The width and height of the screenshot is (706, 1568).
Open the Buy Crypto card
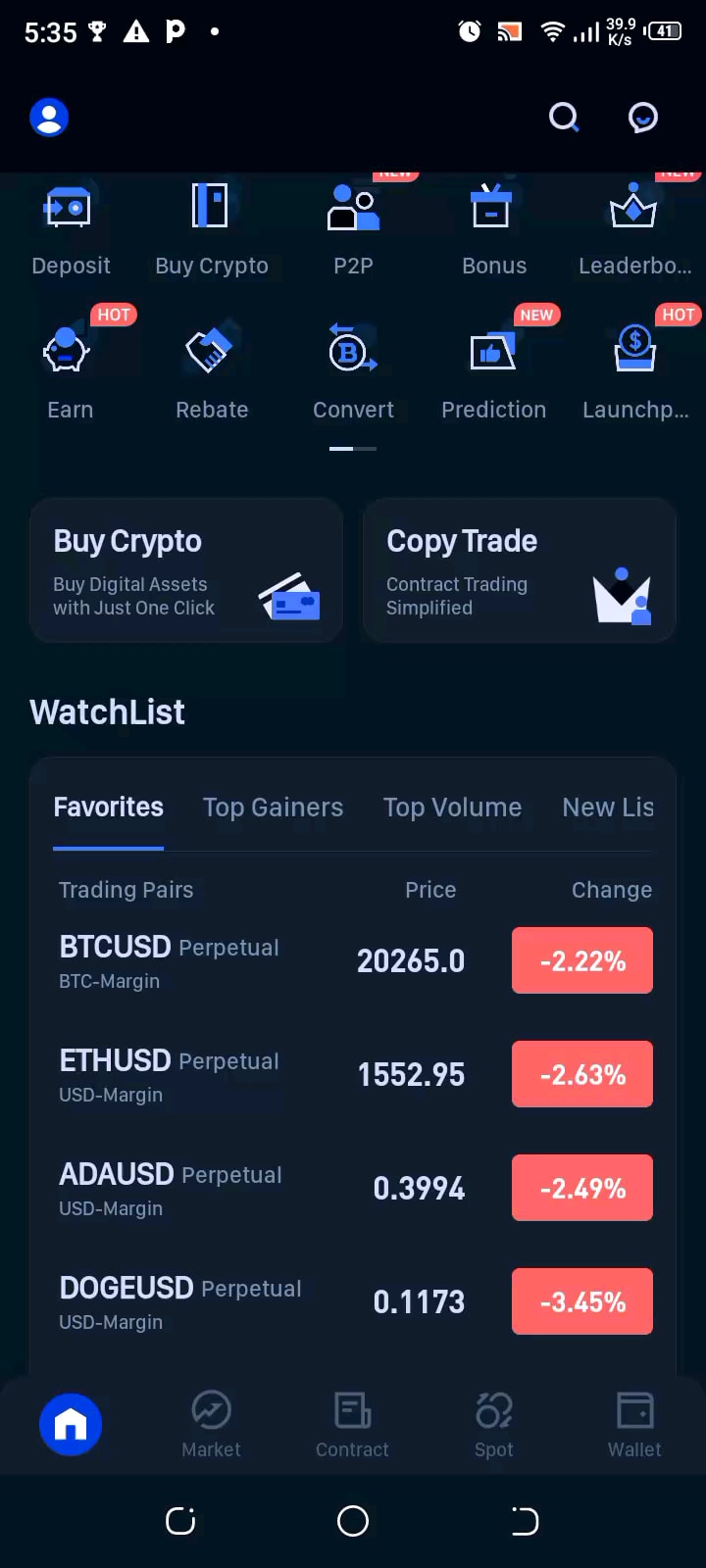point(186,570)
